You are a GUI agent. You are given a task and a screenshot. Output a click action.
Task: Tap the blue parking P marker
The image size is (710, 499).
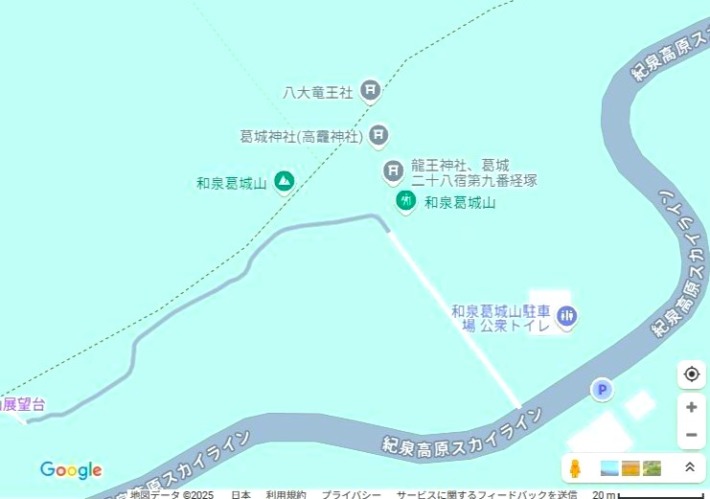[602, 389]
